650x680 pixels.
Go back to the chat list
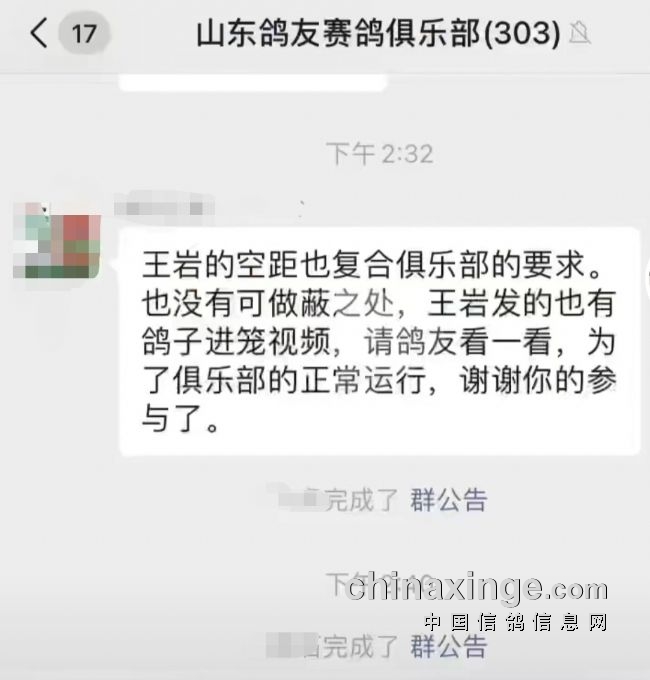38,34
